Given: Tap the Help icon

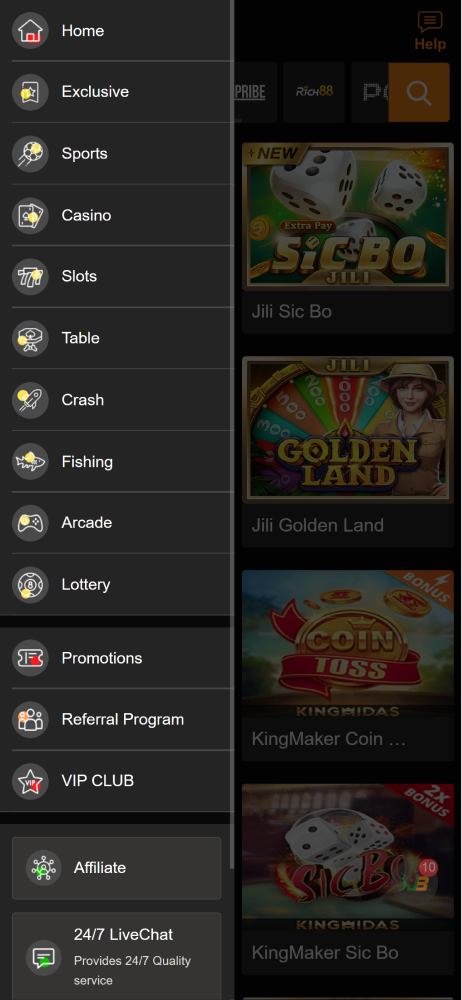Looking at the screenshot, I should tap(430, 31).
